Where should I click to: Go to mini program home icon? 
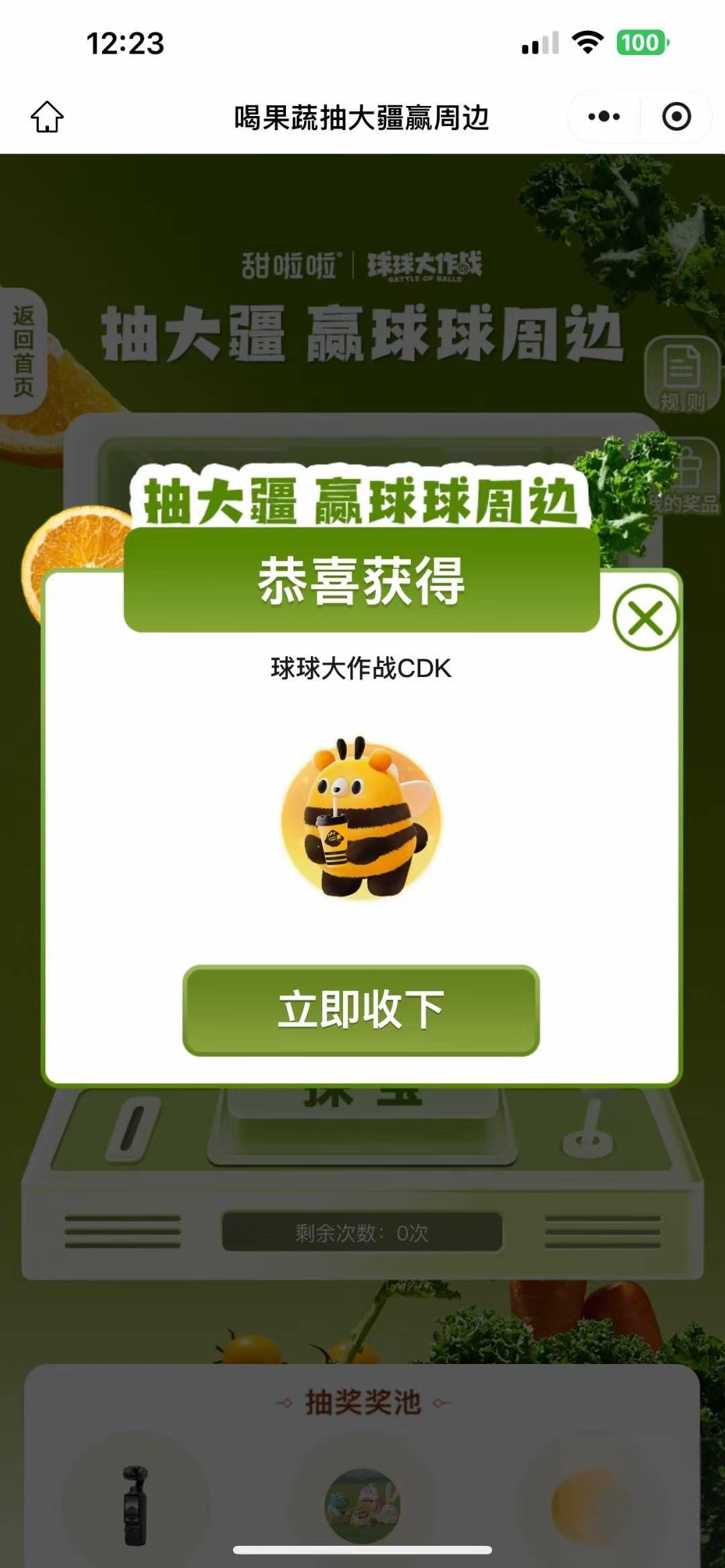pyautogui.click(x=47, y=117)
